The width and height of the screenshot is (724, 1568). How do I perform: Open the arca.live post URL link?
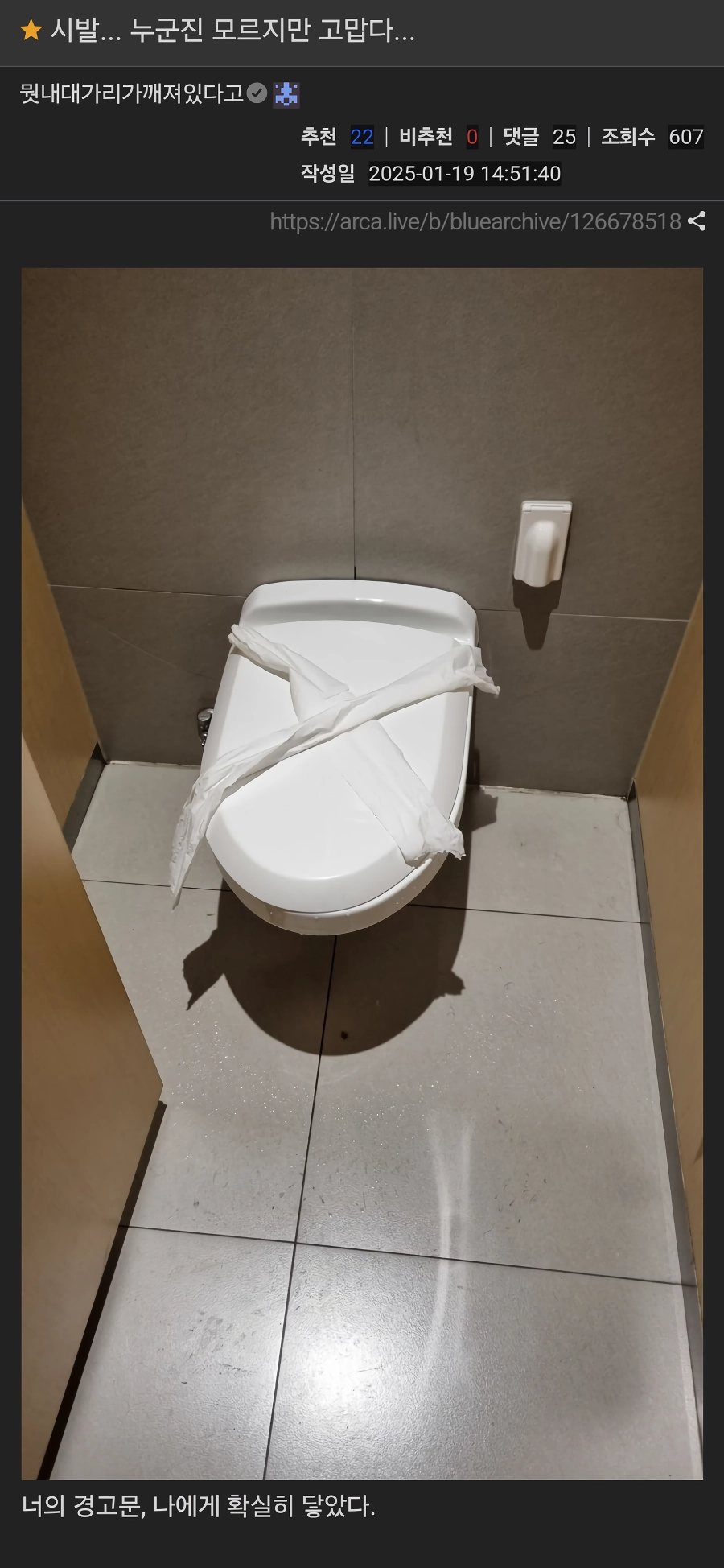[x=475, y=221]
